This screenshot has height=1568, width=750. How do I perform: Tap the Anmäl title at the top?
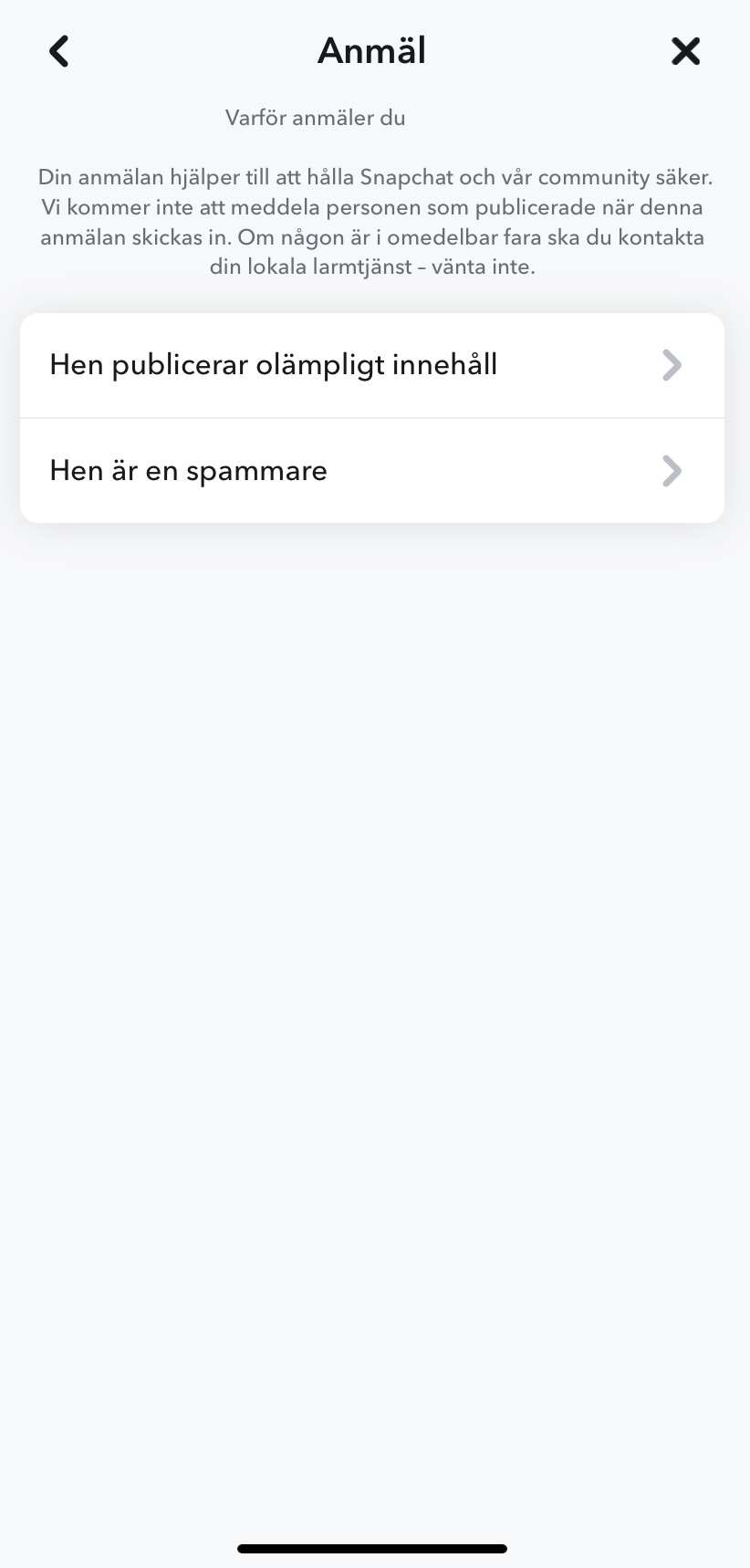[370, 50]
